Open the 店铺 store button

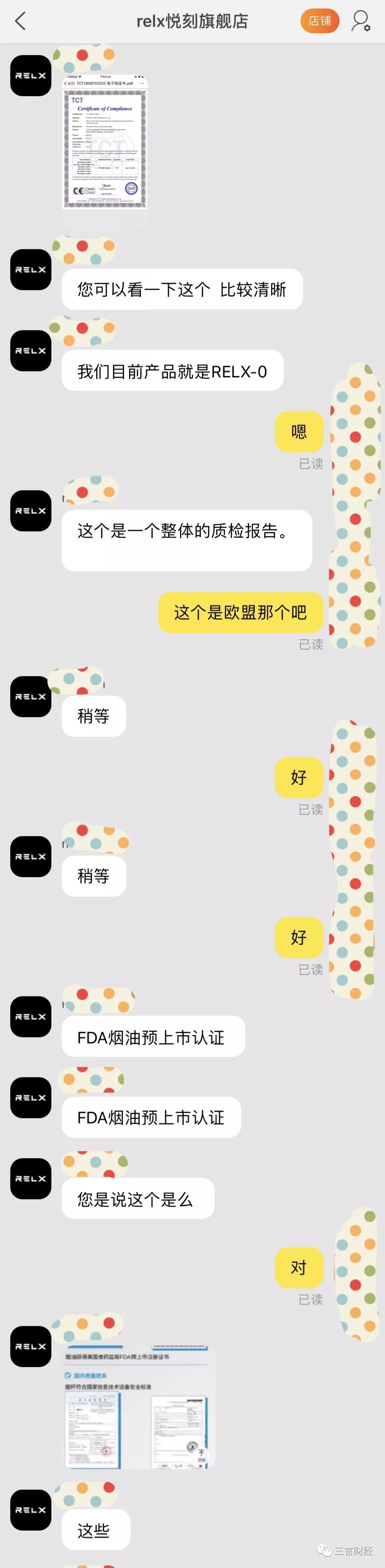coord(319,21)
